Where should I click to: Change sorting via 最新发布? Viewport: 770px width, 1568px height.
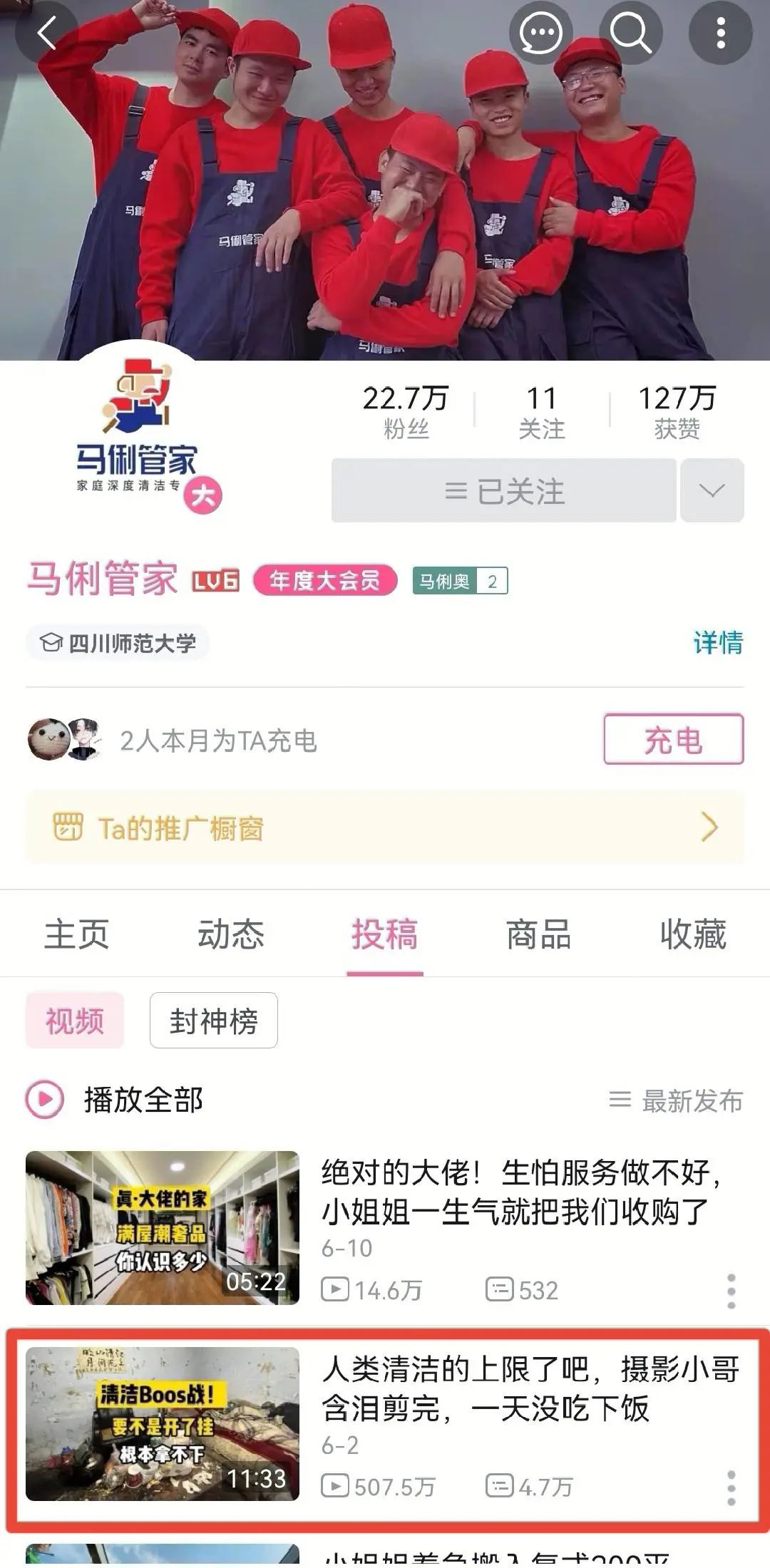tap(676, 1101)
